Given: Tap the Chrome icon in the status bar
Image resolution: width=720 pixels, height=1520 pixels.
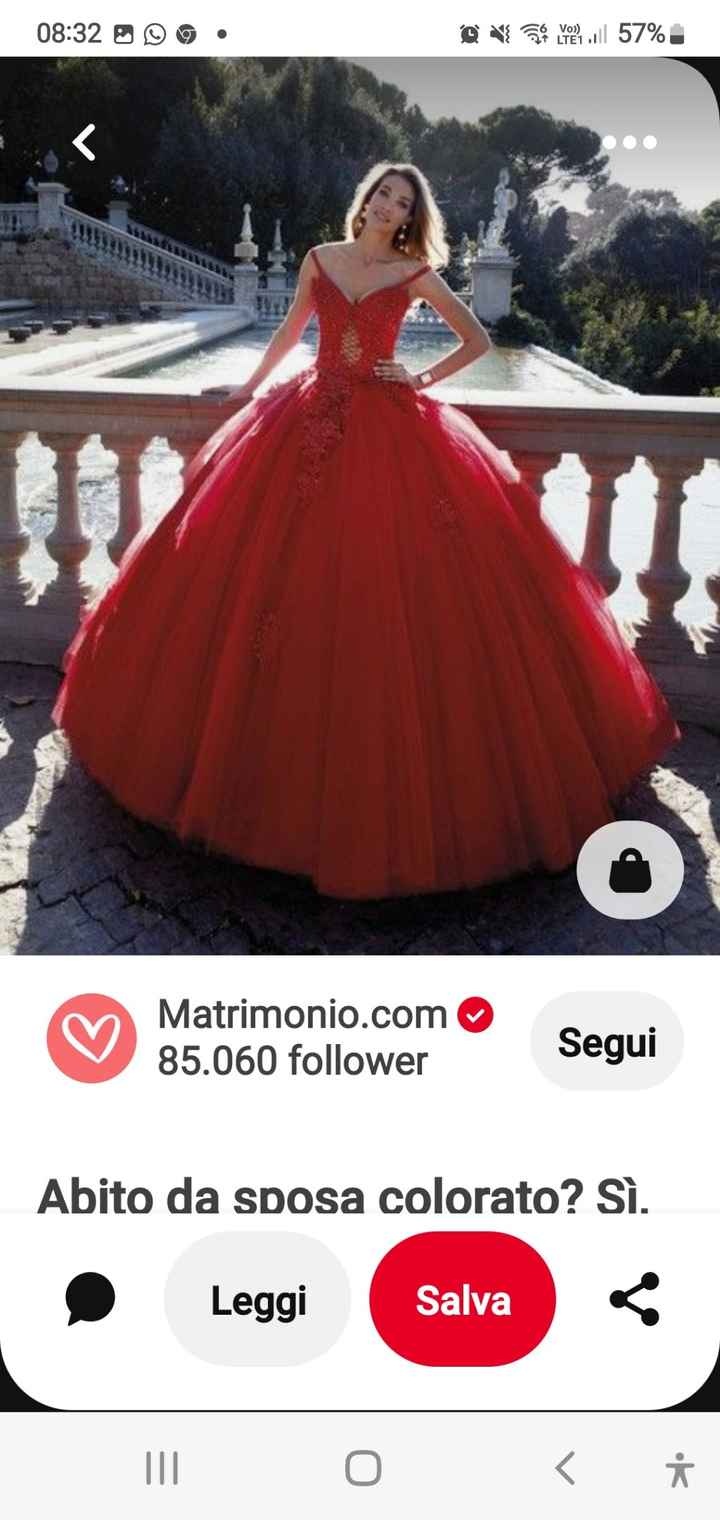Looking at the screenshot, I should point(185,31).
